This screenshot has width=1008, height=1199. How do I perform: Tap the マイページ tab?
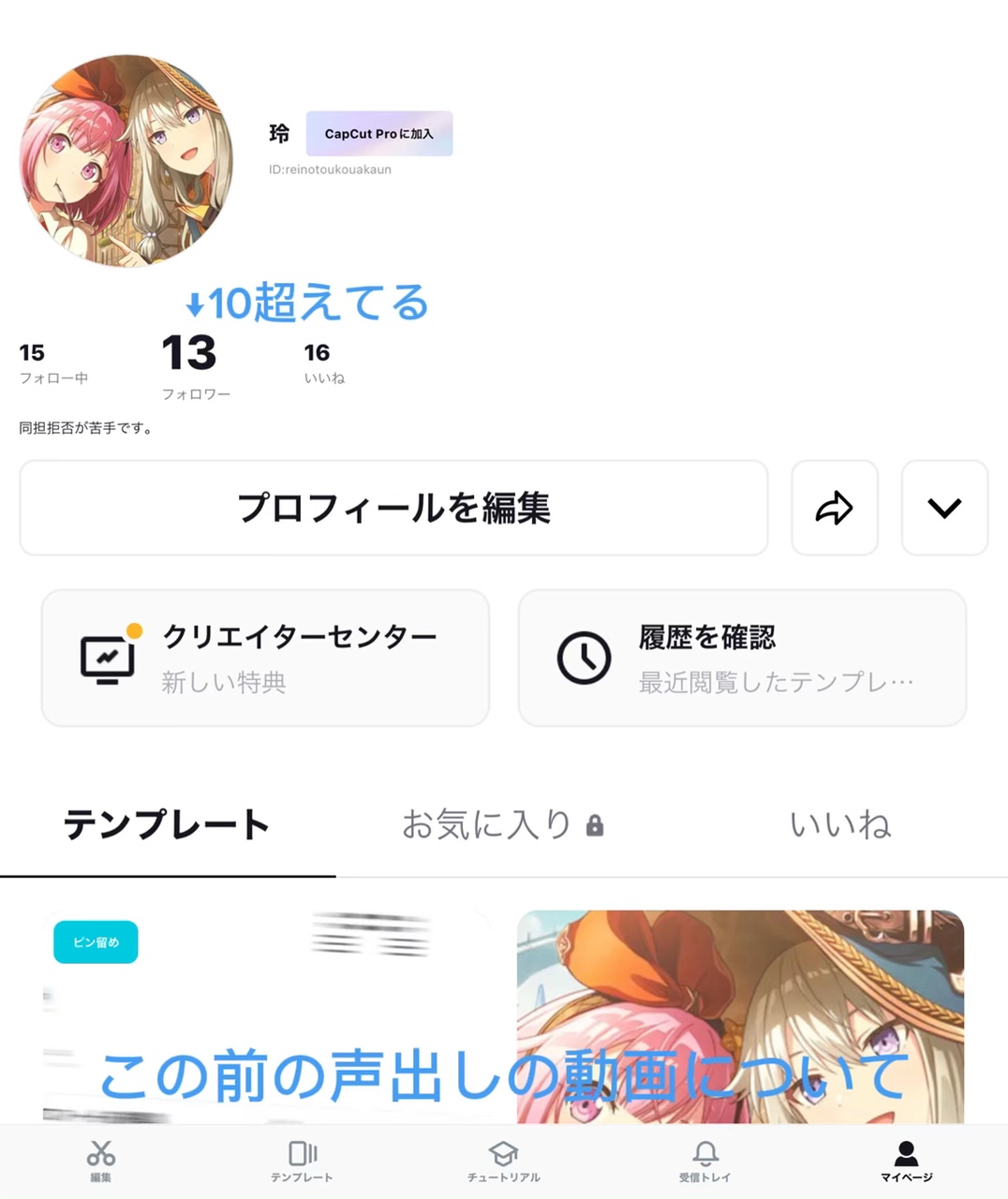pos(907,1162)
